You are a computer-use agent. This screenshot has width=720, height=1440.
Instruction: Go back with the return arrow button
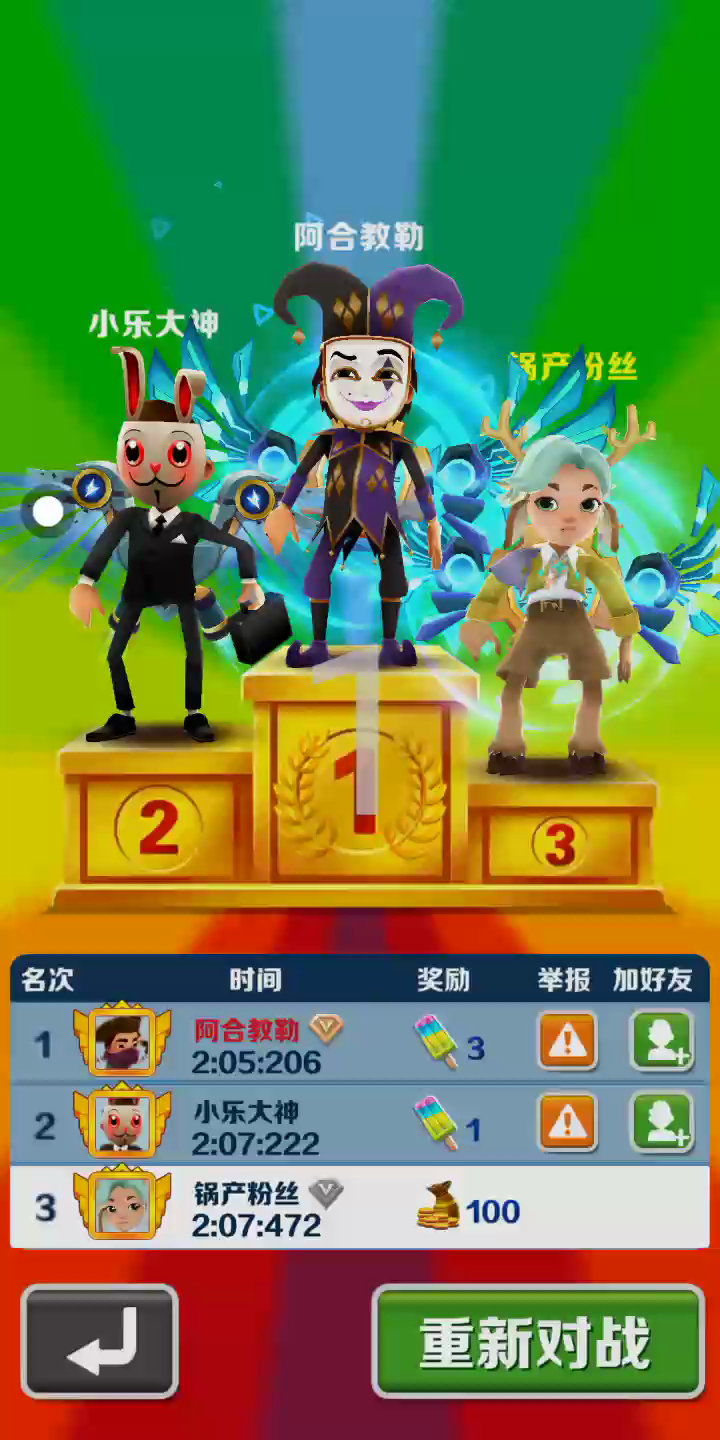point(100,1341)
